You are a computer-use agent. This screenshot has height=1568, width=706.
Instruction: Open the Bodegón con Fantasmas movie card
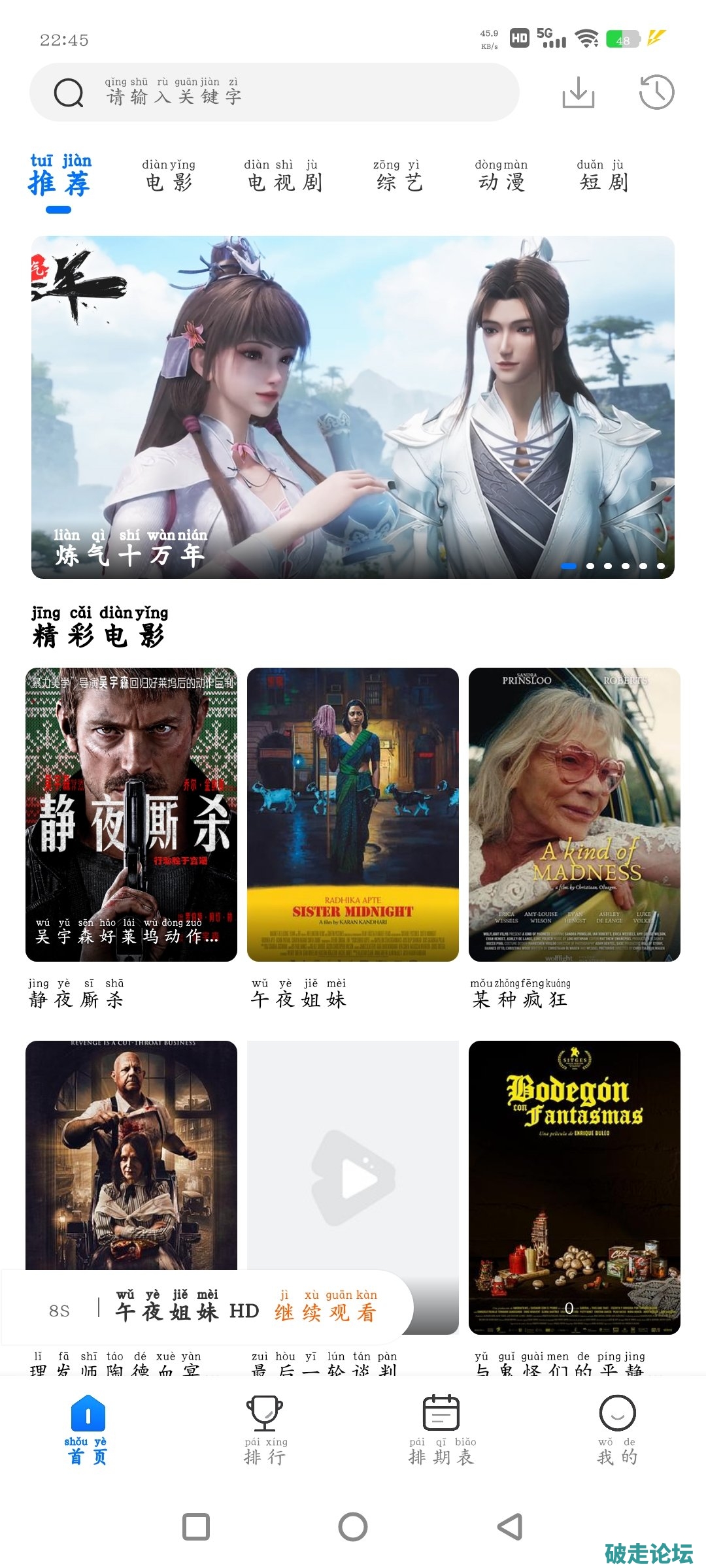pyautogui.click(x=574, y=1186)
